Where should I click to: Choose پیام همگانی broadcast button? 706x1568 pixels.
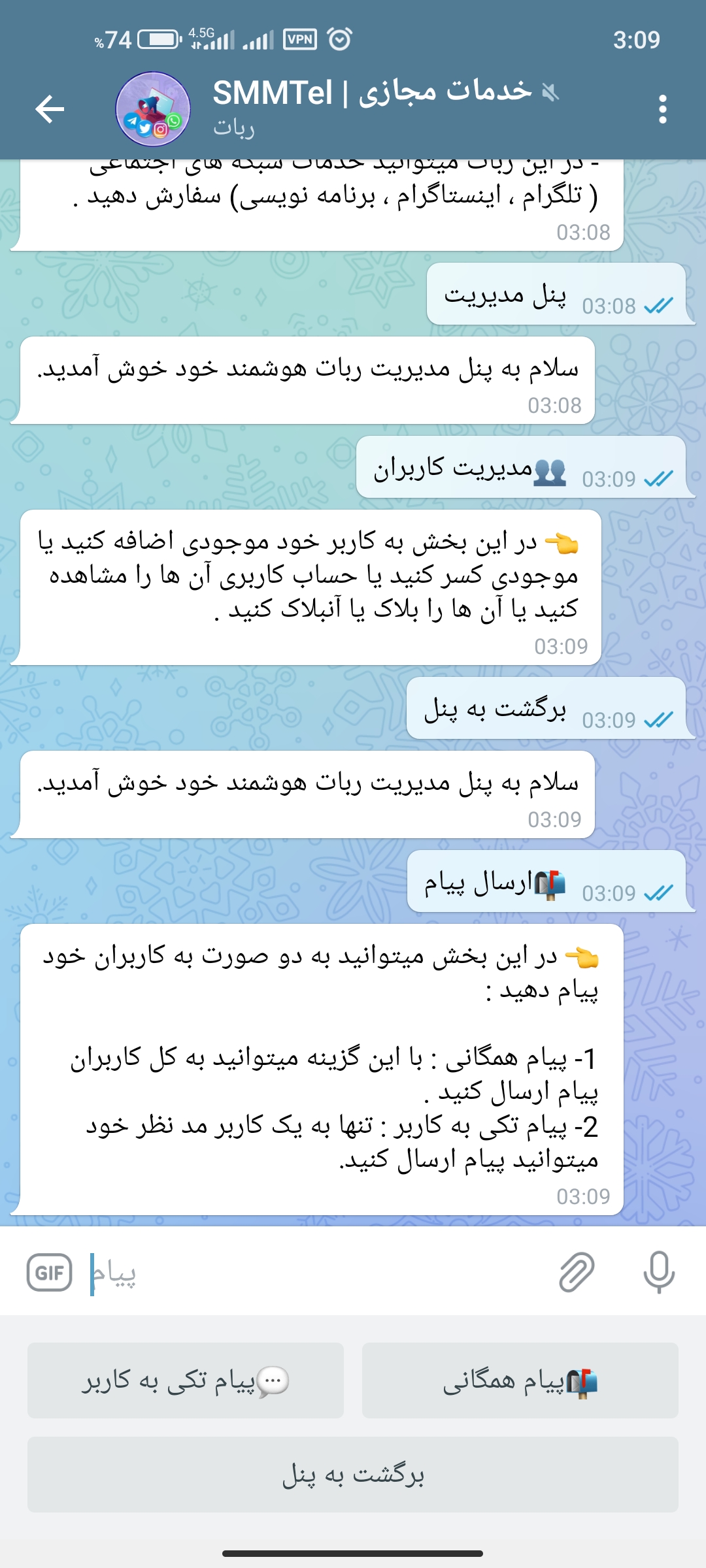click(520, 1380)
